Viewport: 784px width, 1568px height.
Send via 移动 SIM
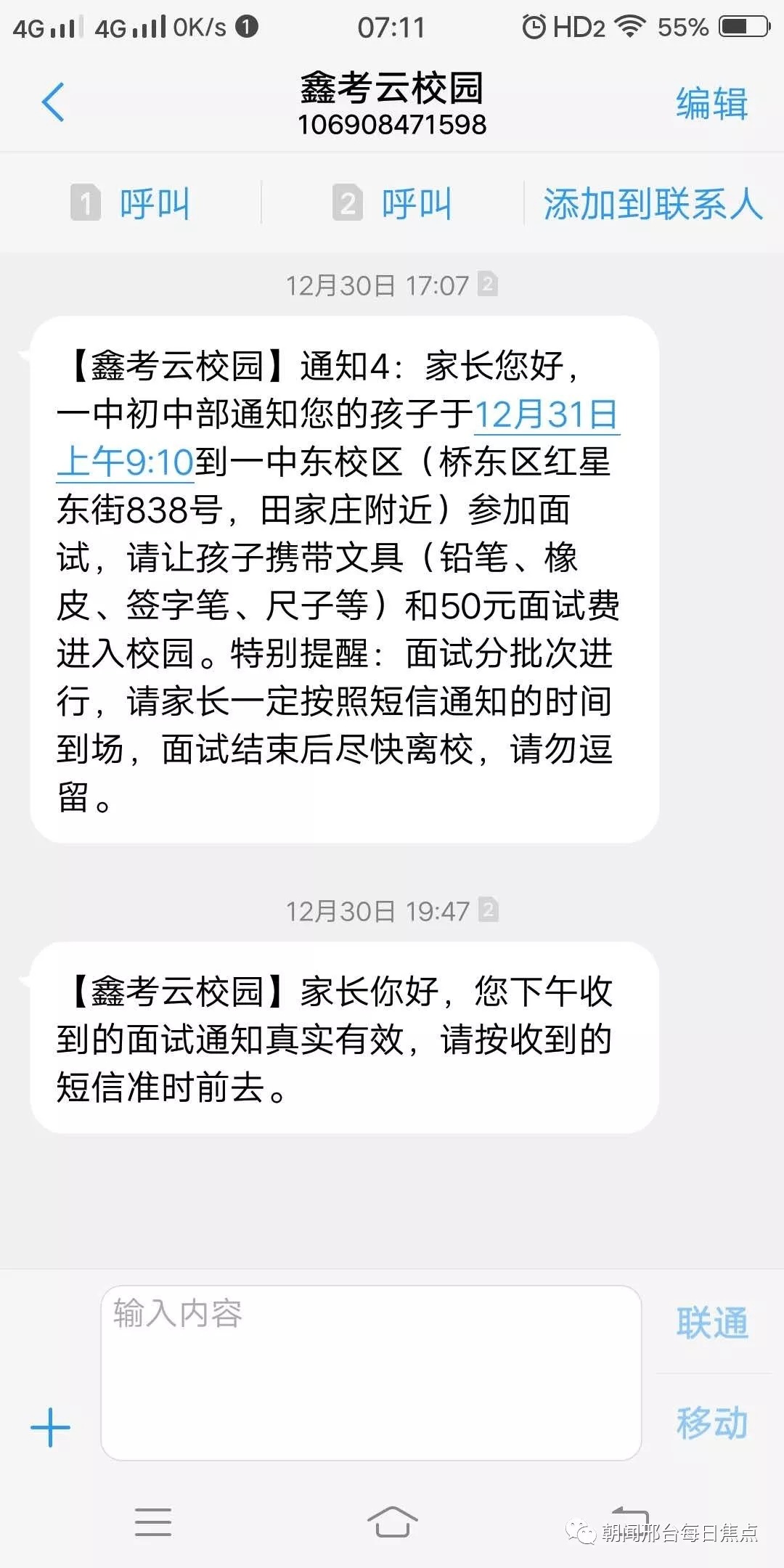(x=711, y=1423)
